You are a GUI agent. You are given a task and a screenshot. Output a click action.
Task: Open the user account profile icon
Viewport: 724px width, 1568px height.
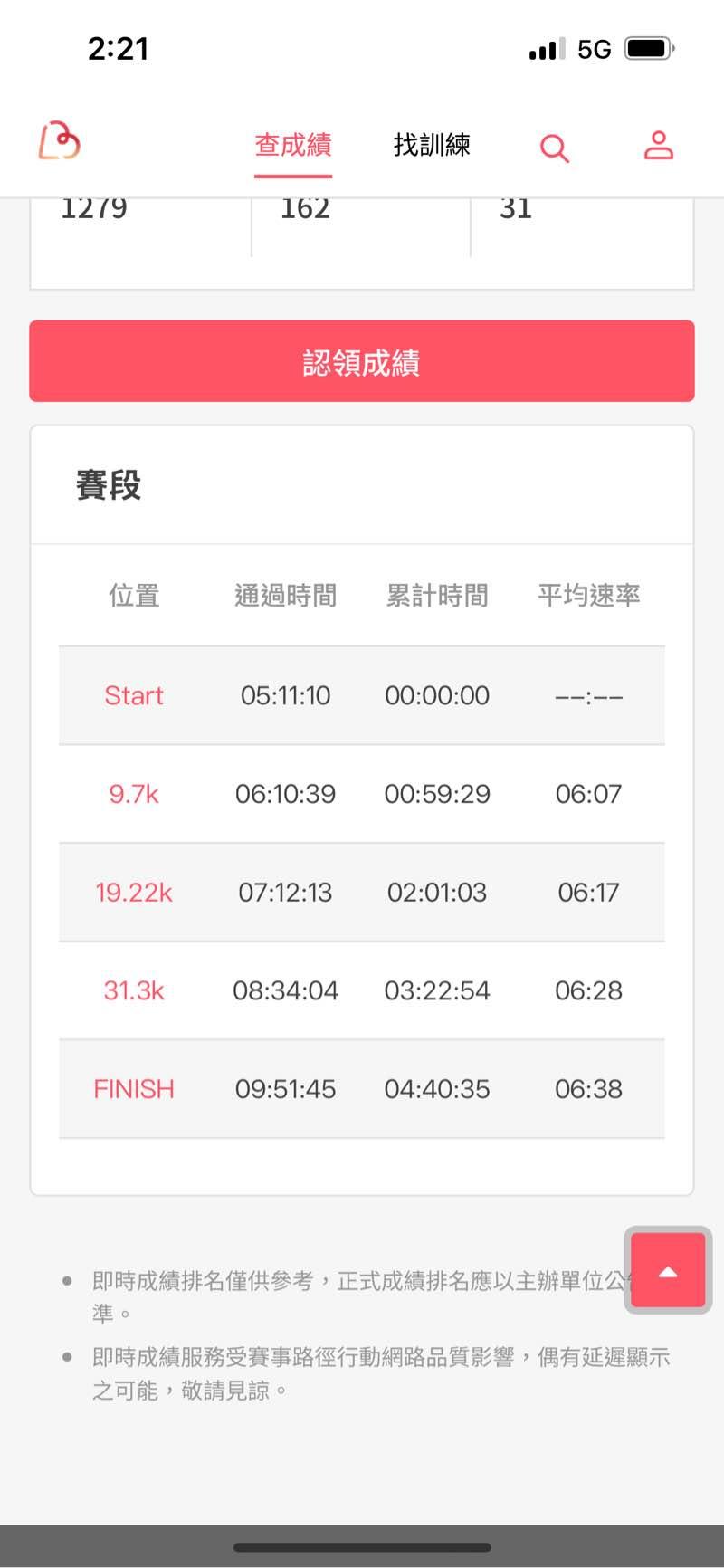pyautogui.click(x=658, y=145)
